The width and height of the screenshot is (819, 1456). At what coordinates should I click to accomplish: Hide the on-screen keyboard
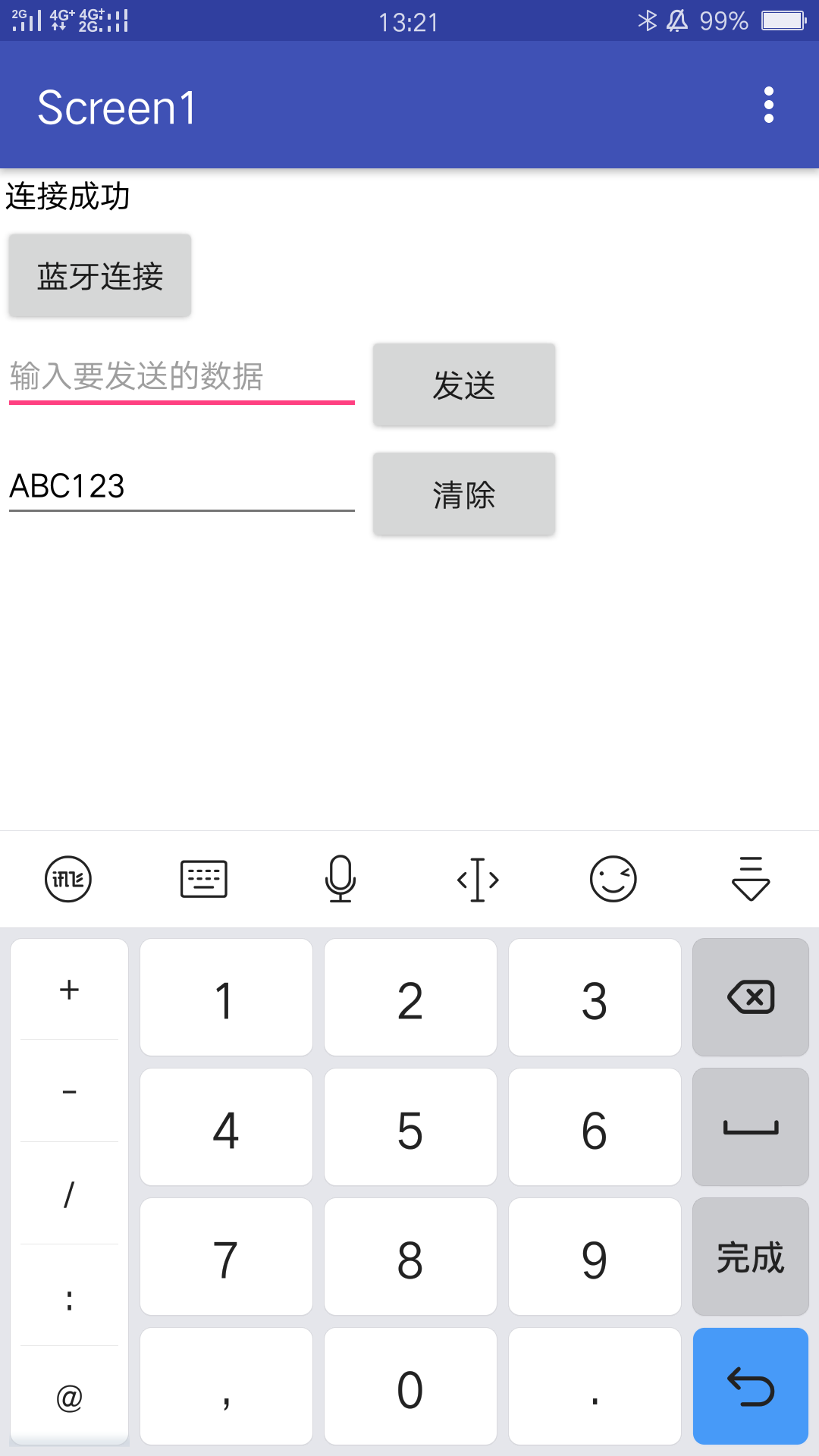point(750,880)
